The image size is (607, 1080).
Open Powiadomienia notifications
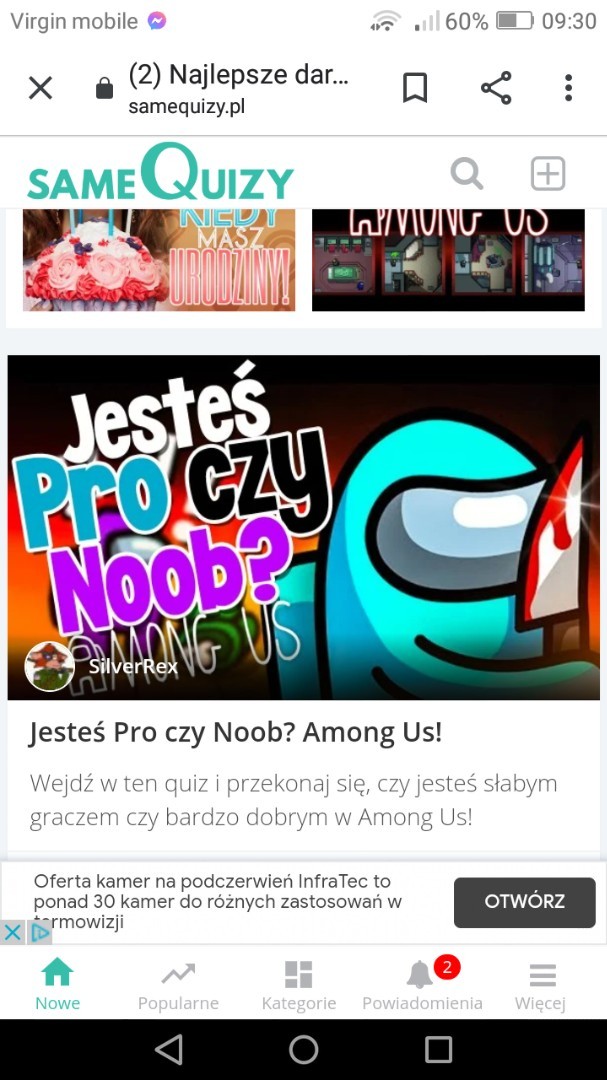tap(422, 985)
